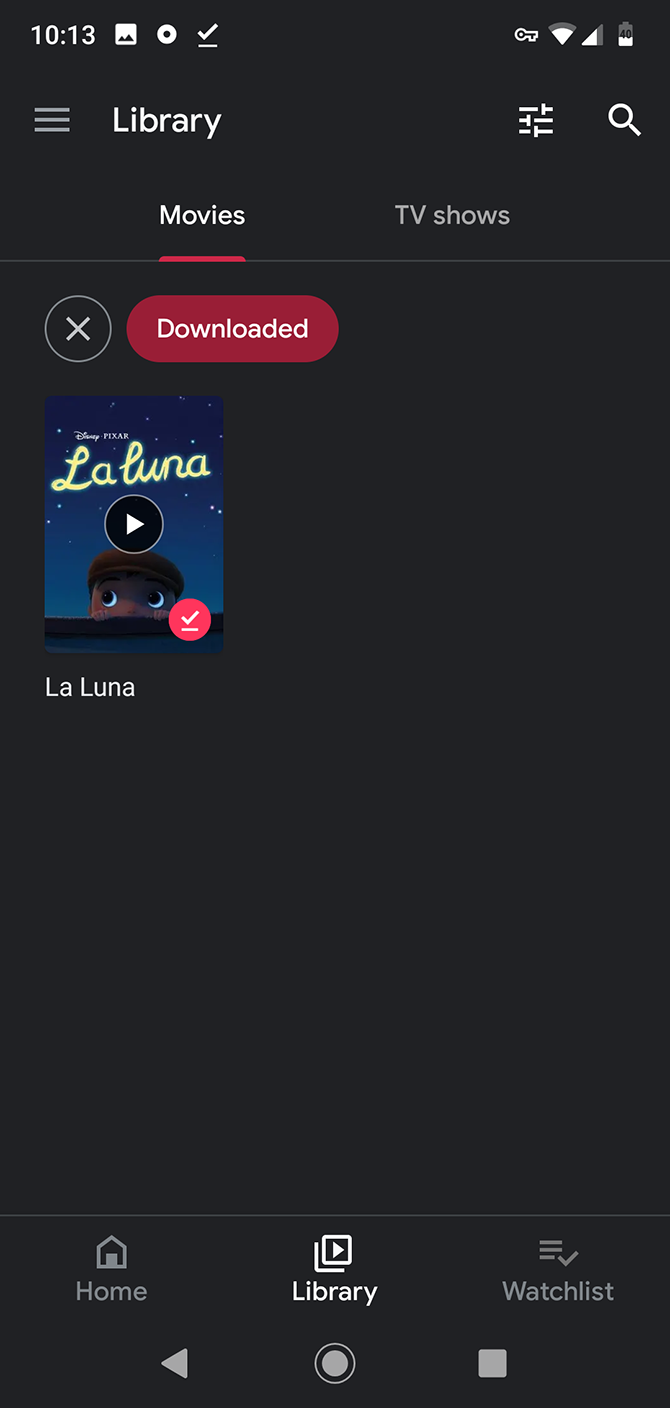Select the Movies tab
Screen dimensions: 670x1408
click(x=202, y=216)
